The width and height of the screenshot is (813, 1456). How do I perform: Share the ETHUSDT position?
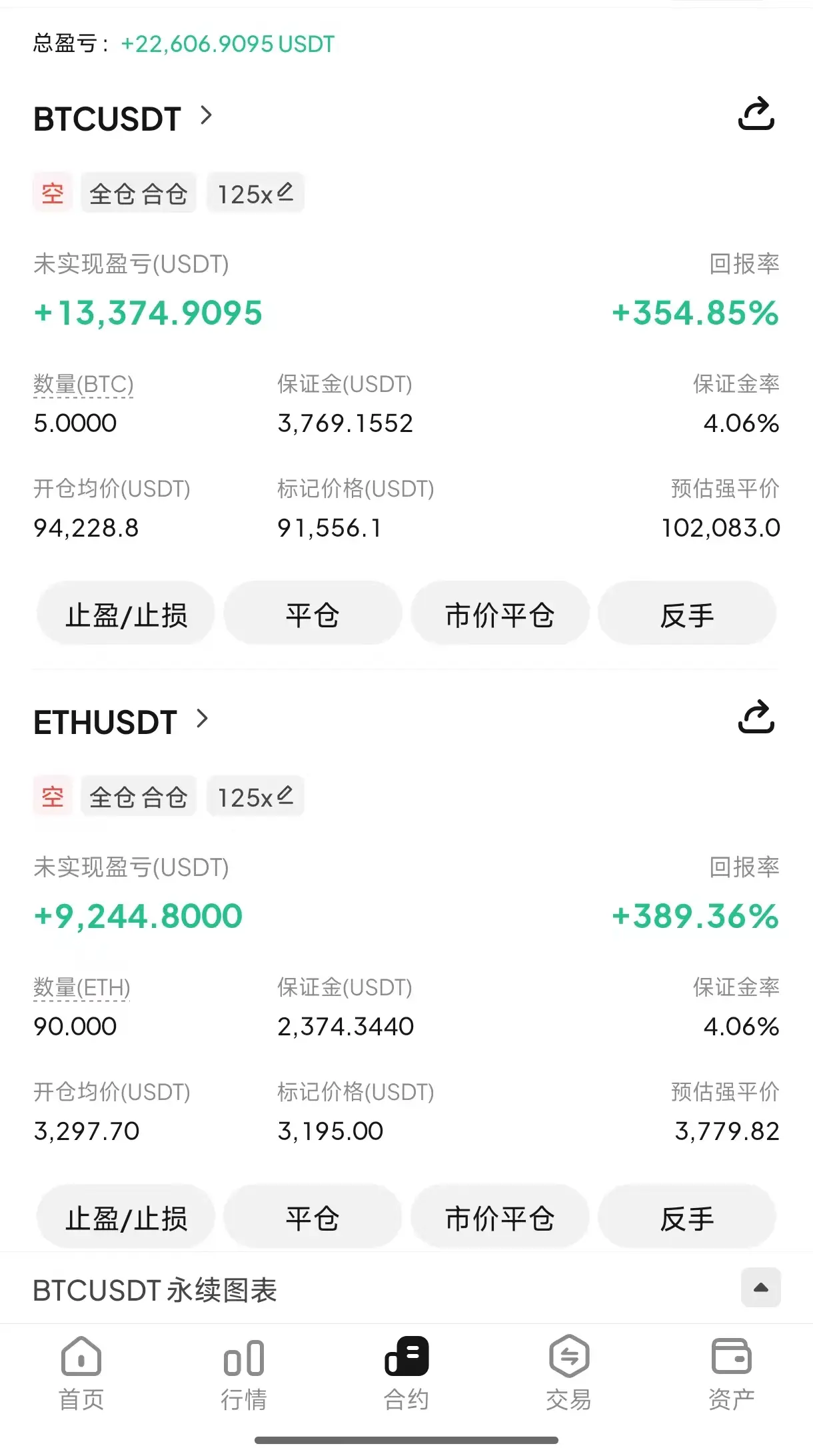(756, 717)
